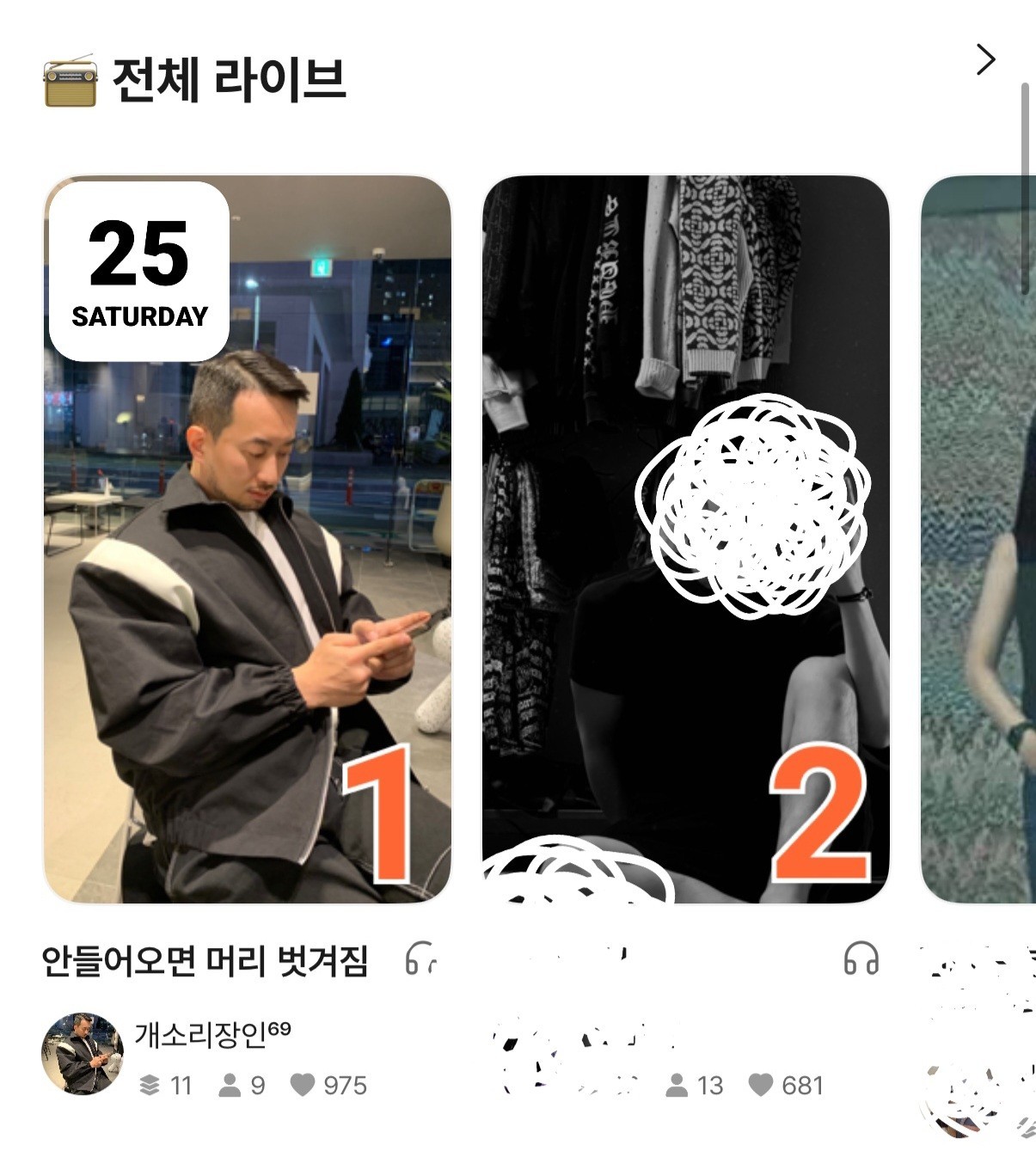Tap the title 안들어오면 머리 벗겨짐
The width and height of the screenshot is (1036, 1163).
tap(205, 961)
